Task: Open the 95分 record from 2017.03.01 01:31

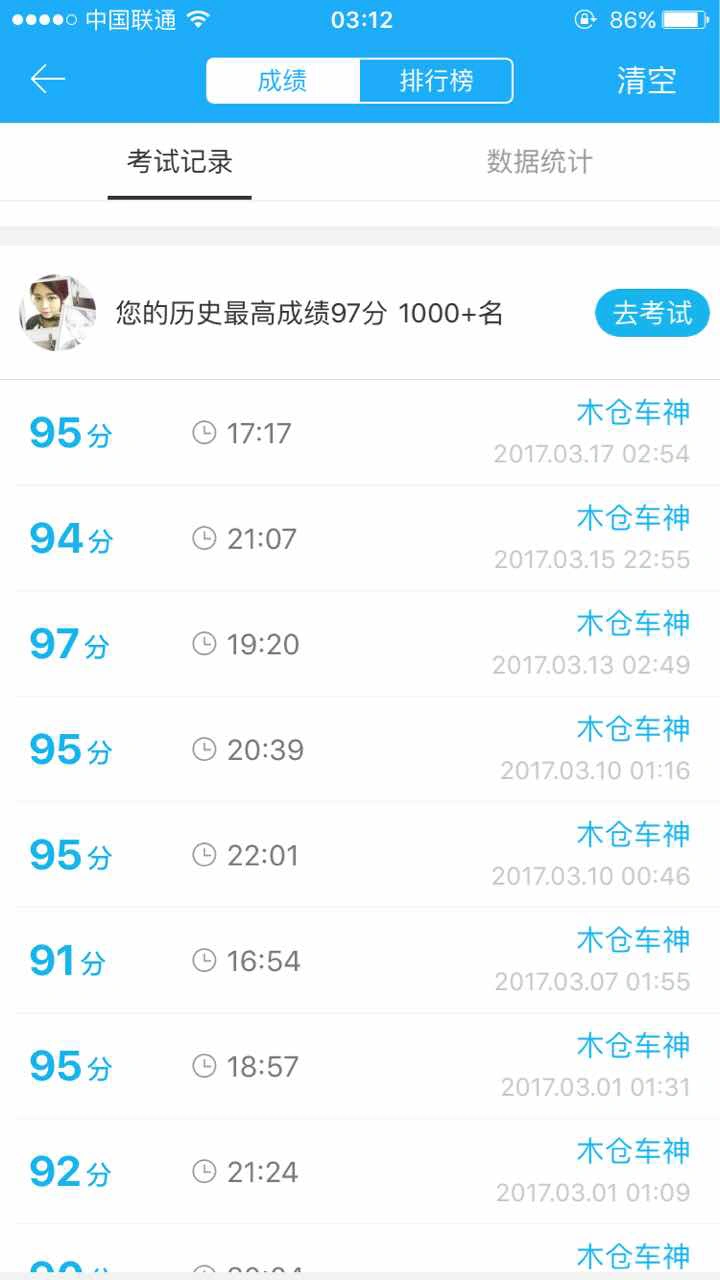Action: pos(360,1066)
